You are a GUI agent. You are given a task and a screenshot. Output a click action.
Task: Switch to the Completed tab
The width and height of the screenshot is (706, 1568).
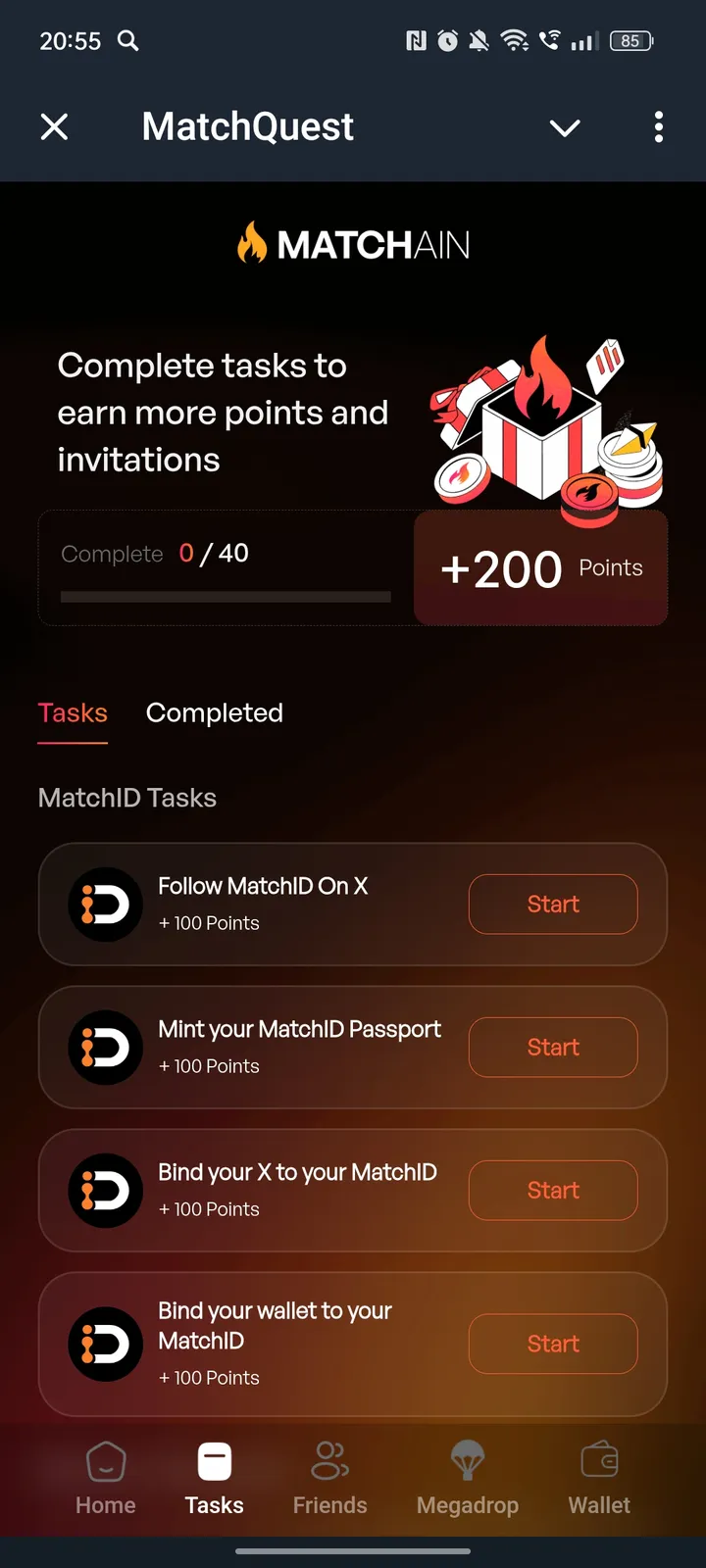click(x=214, y=712)
